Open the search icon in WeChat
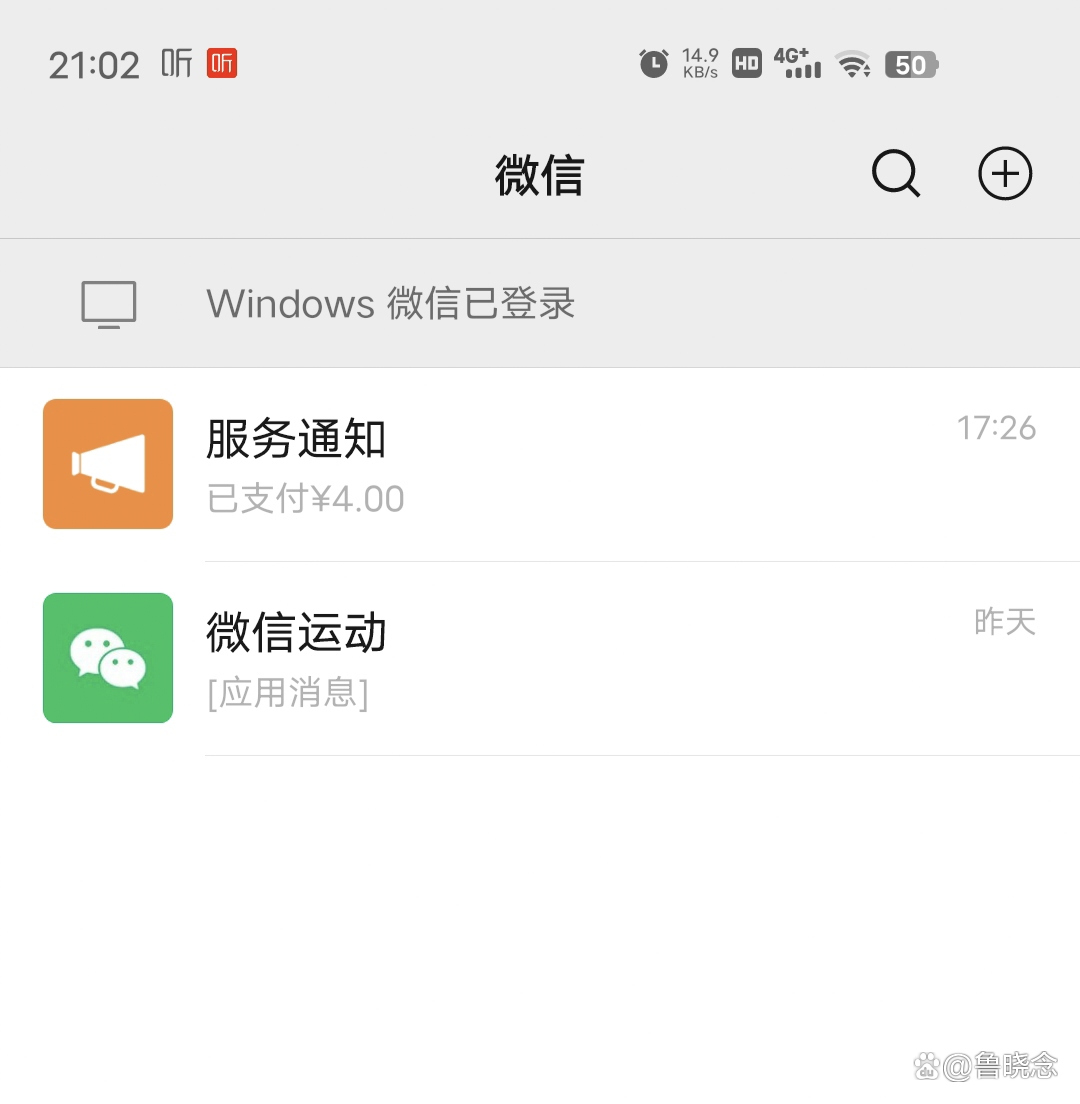The width and height of the screenshot is (1080, 1104). (x=895, y=173)
